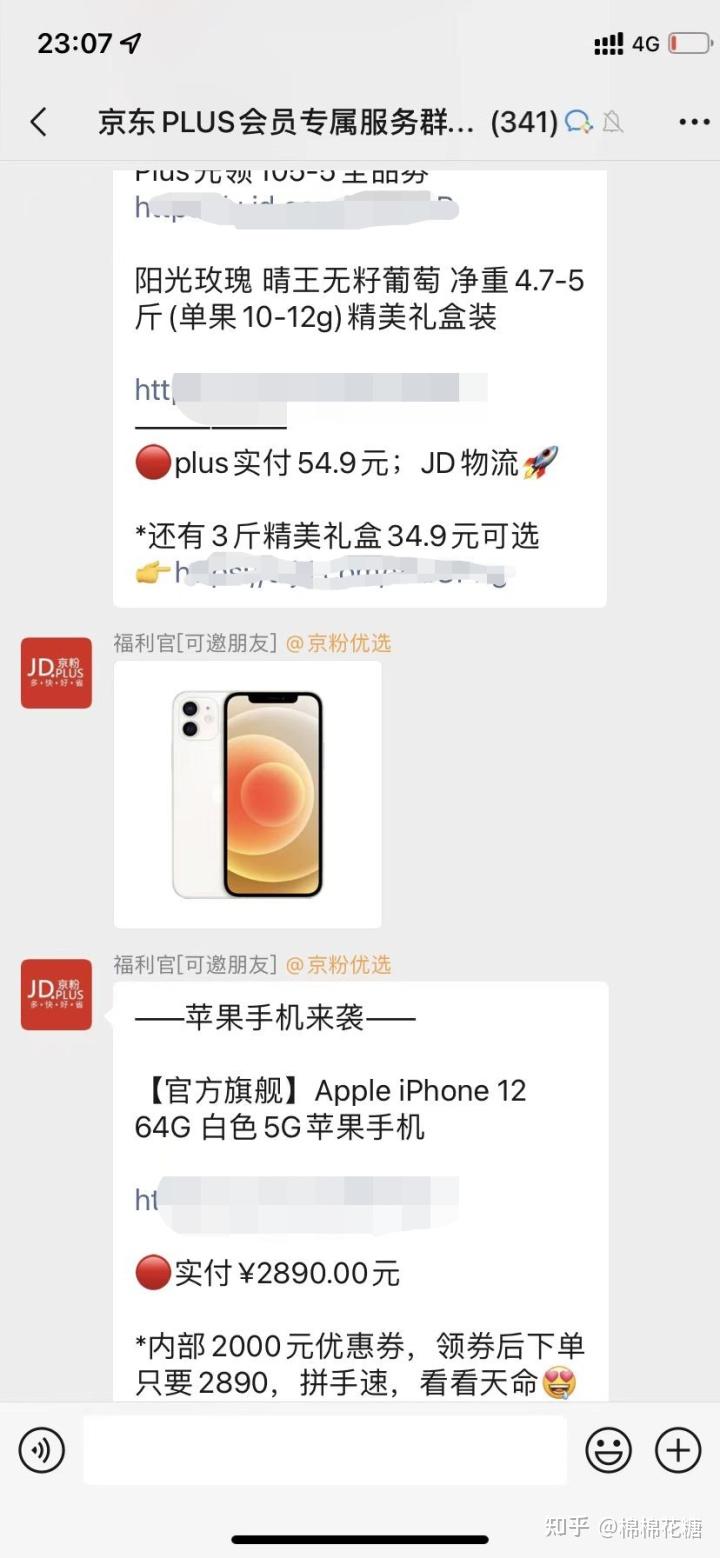Open the sender avatar on the iPhone image
The height and width of the screenshot is (1558, 720).
[56, 673]
